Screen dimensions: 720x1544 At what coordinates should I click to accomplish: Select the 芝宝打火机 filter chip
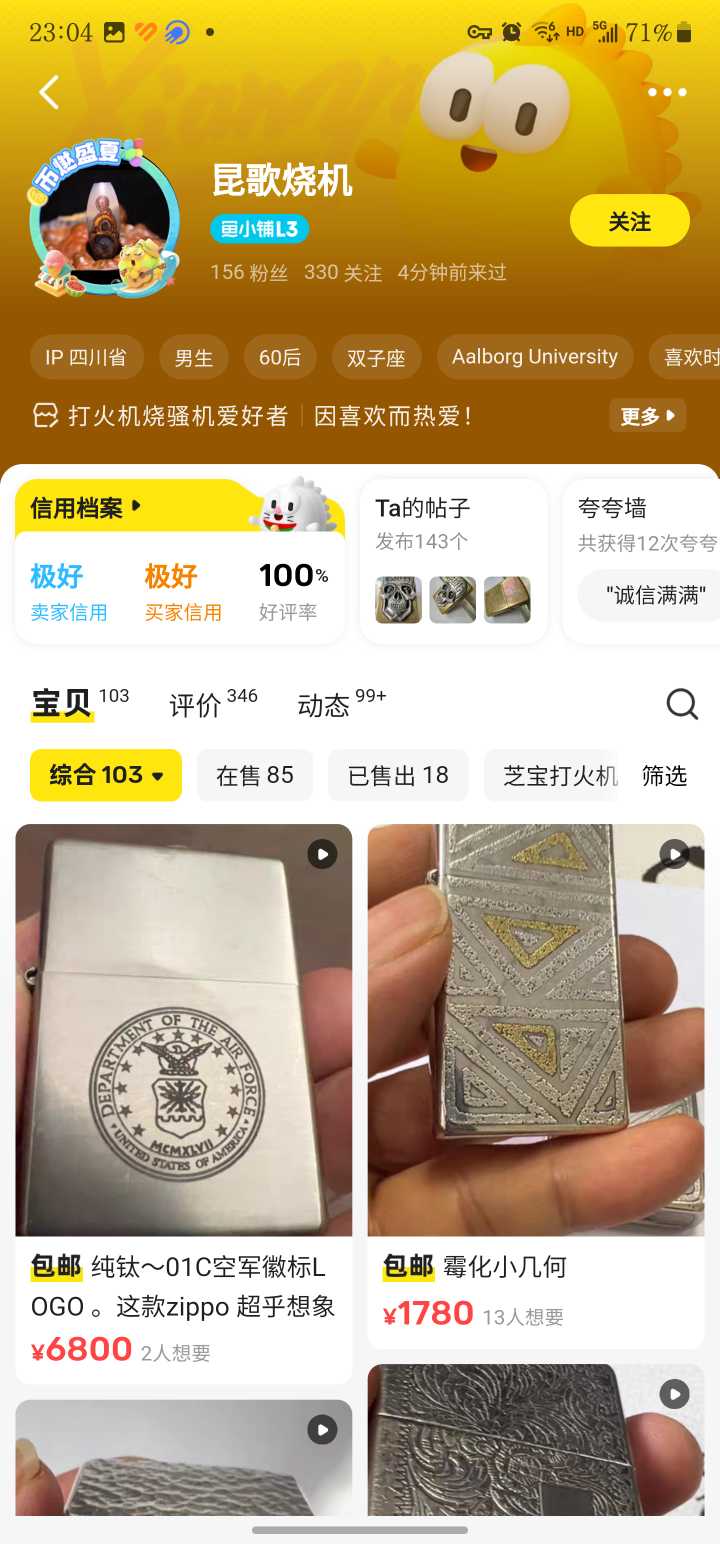pos(559,775)
